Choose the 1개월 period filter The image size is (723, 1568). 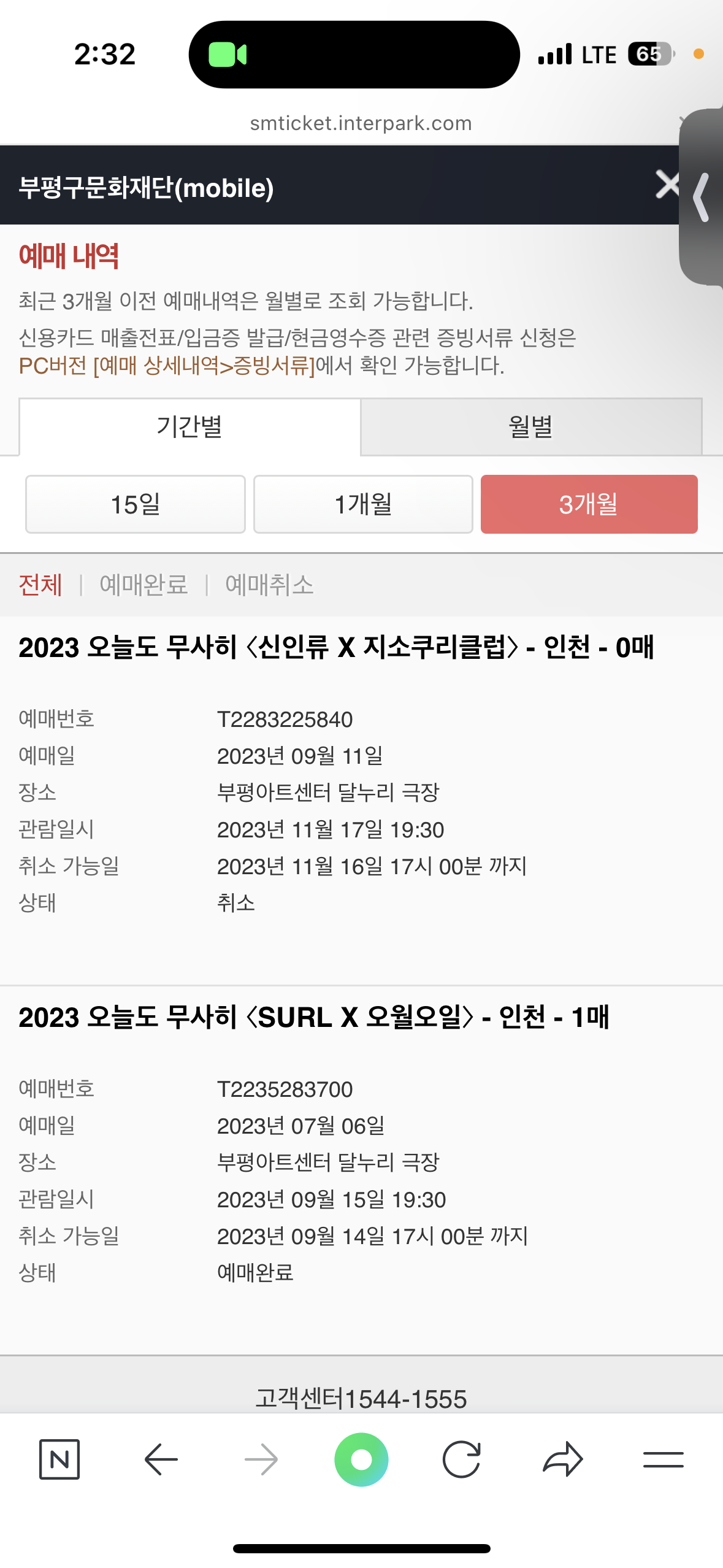click(363, 504)
